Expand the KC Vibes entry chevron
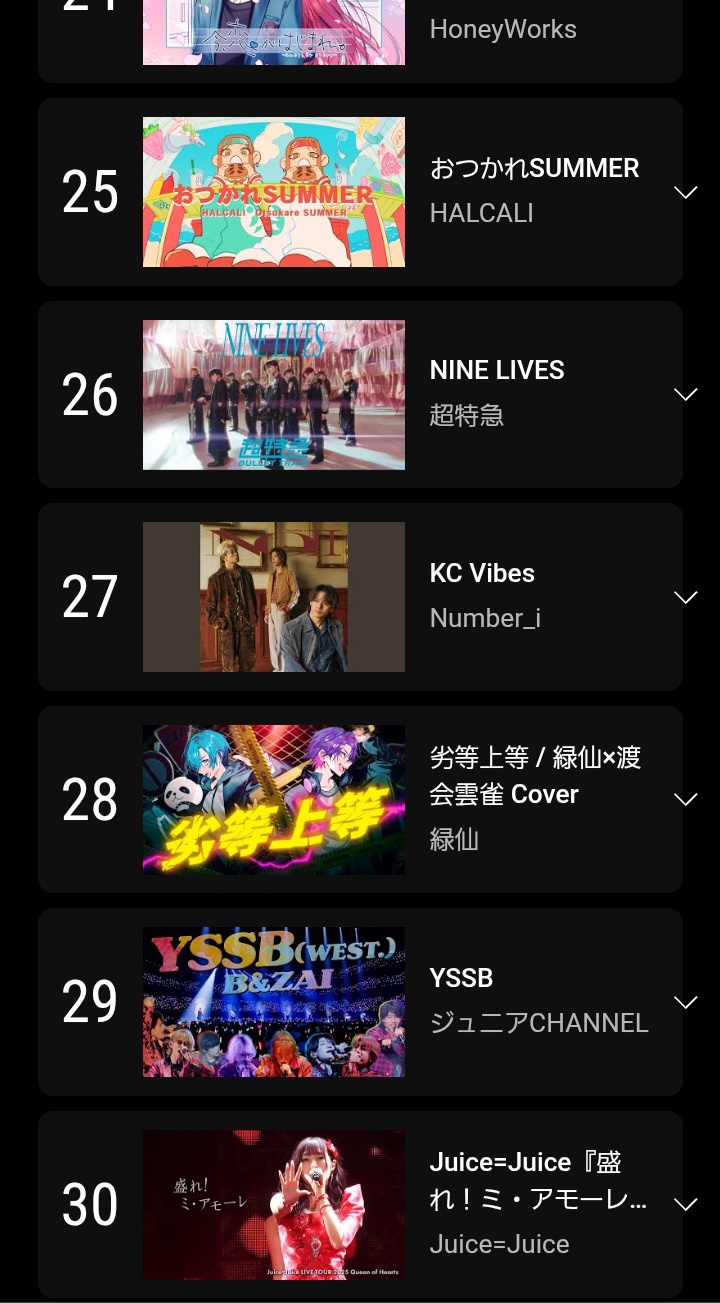 pyautogui.click(x=685, y=597)
